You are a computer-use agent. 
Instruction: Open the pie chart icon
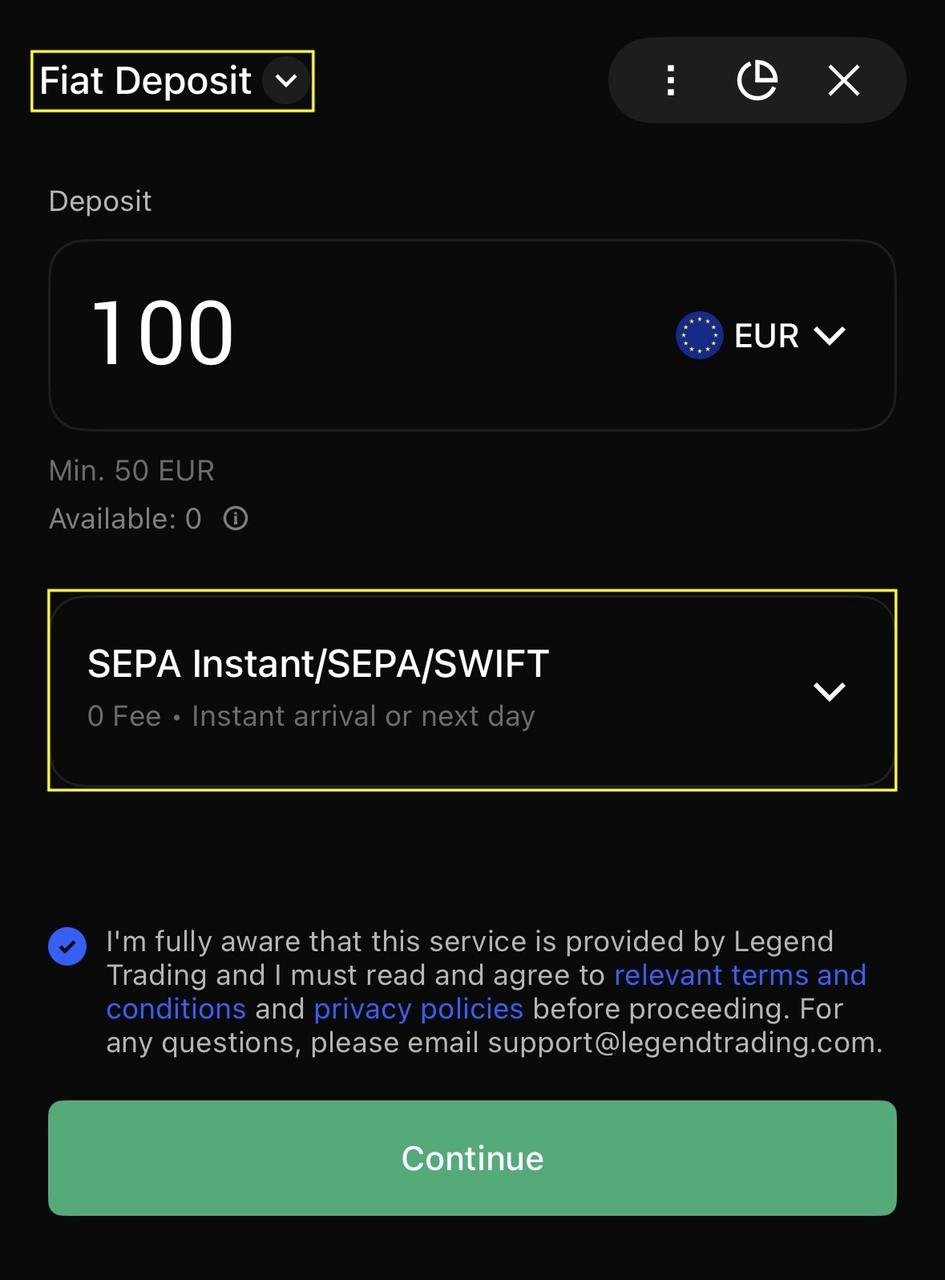(x=757, y=81)
